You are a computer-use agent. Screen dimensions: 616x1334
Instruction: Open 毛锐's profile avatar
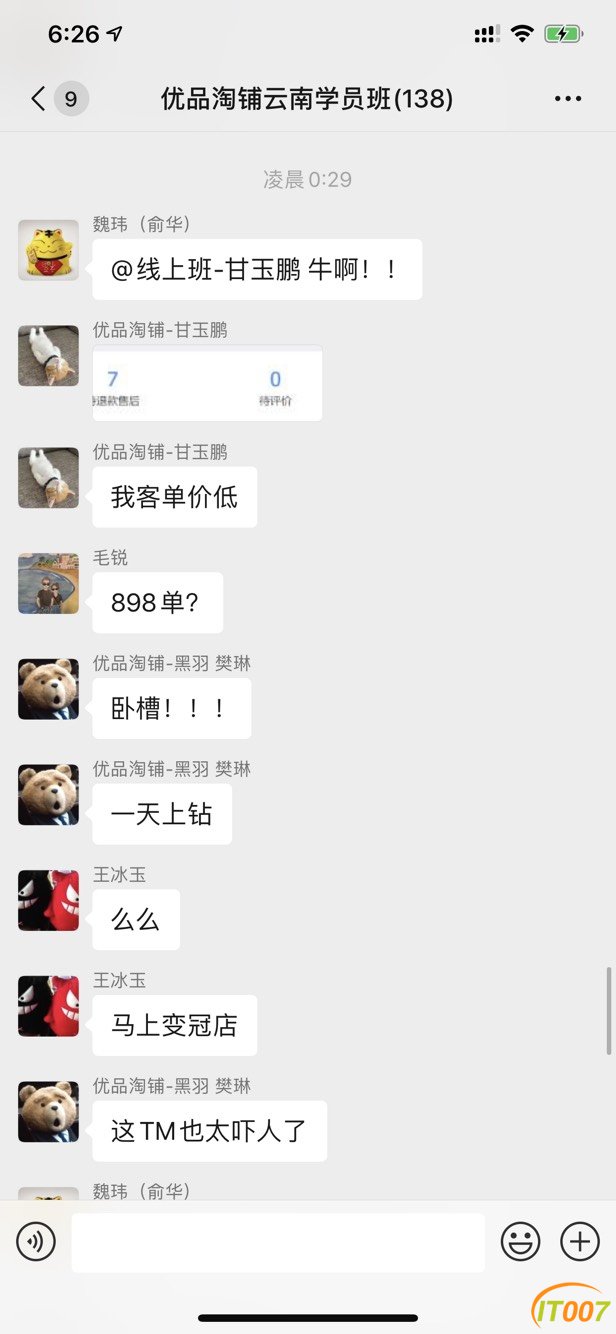click(x=48, y=583)
